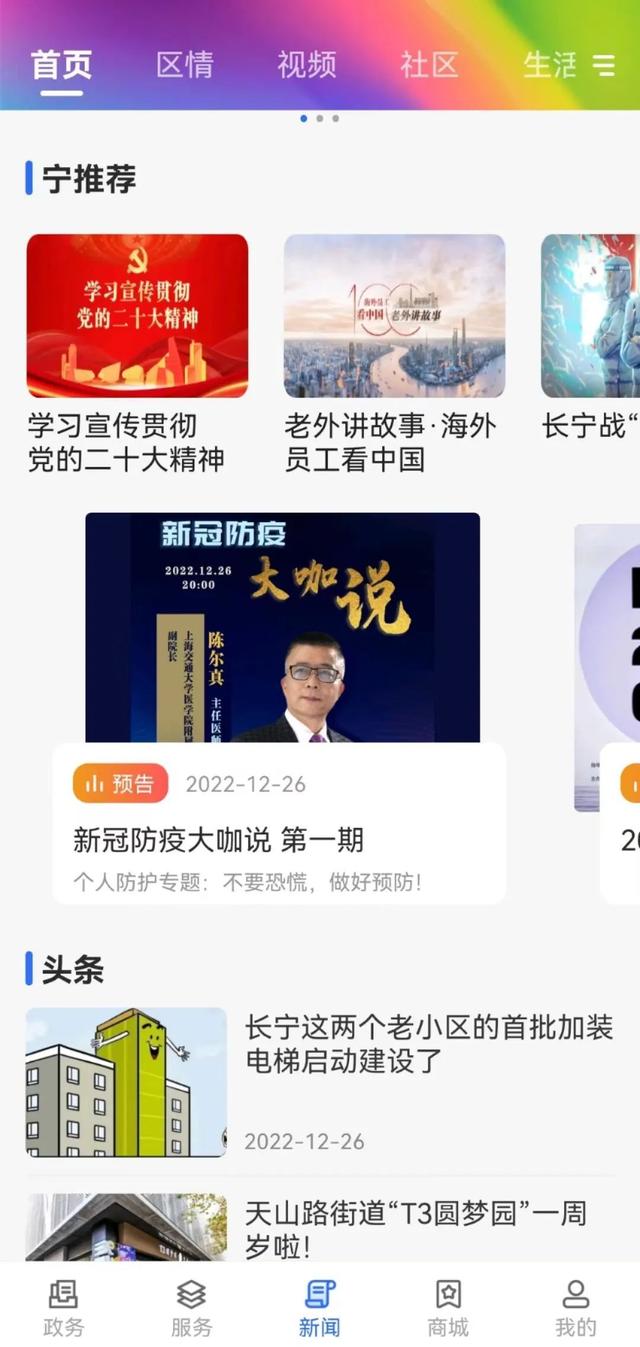This screenshot has height=1347, width=640.
Task: Open the 服务 bottom tab
Action: pos(191,1308)
